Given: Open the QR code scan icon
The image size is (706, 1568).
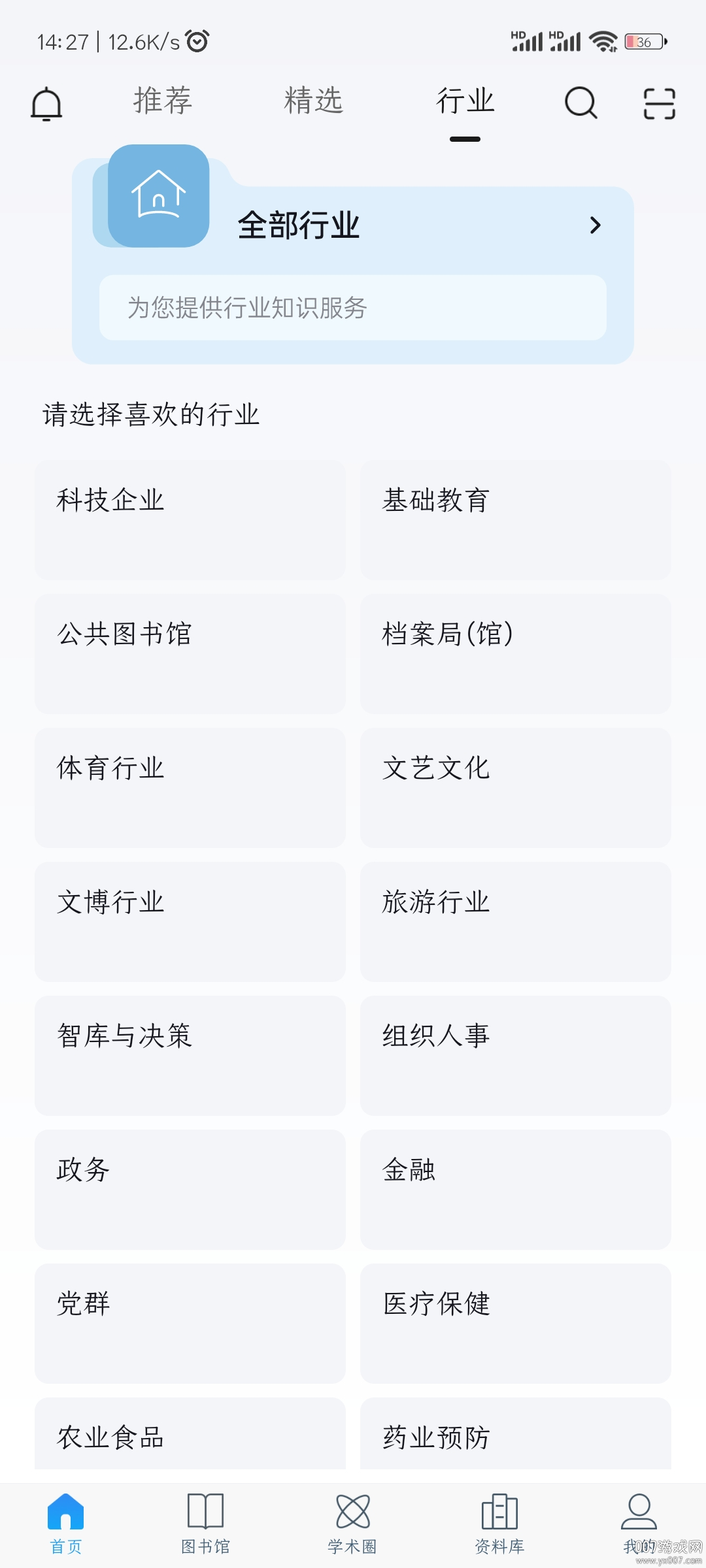Looking at the screenshot, I should [659, 103].
